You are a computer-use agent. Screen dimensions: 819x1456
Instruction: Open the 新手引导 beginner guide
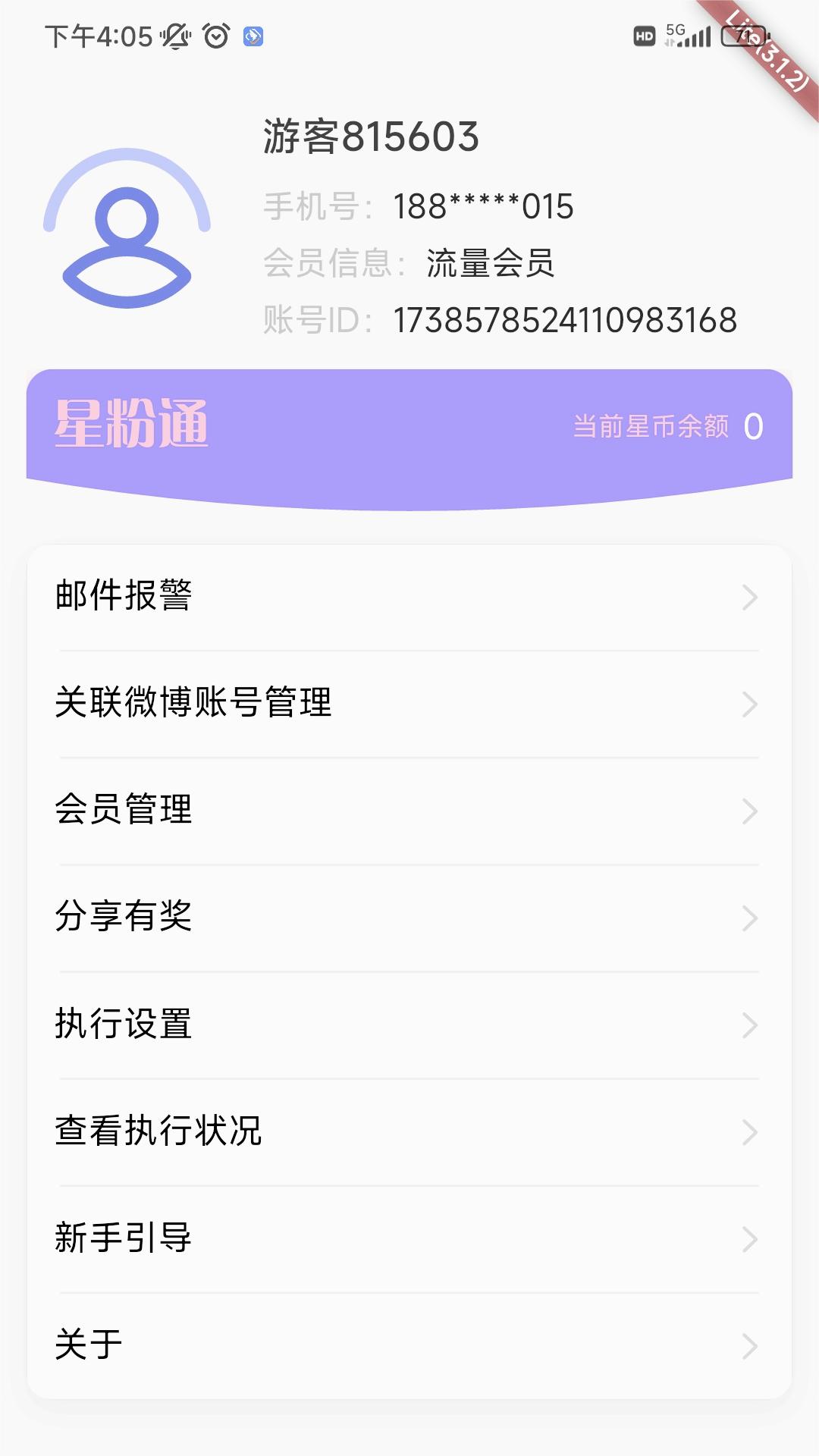tap(124, 1238)
